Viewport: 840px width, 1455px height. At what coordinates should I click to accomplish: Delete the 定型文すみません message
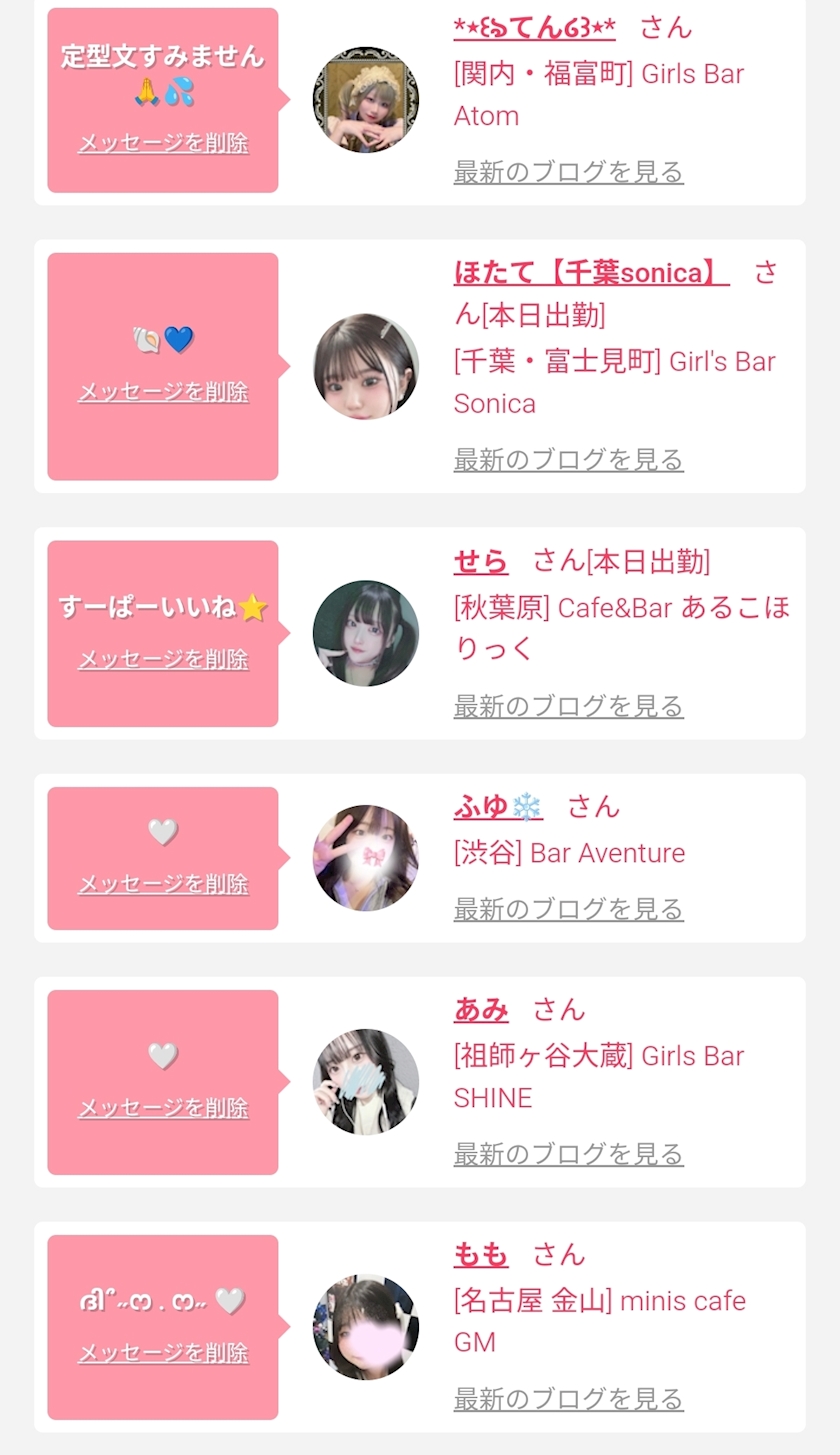click(x=163, y=143)
